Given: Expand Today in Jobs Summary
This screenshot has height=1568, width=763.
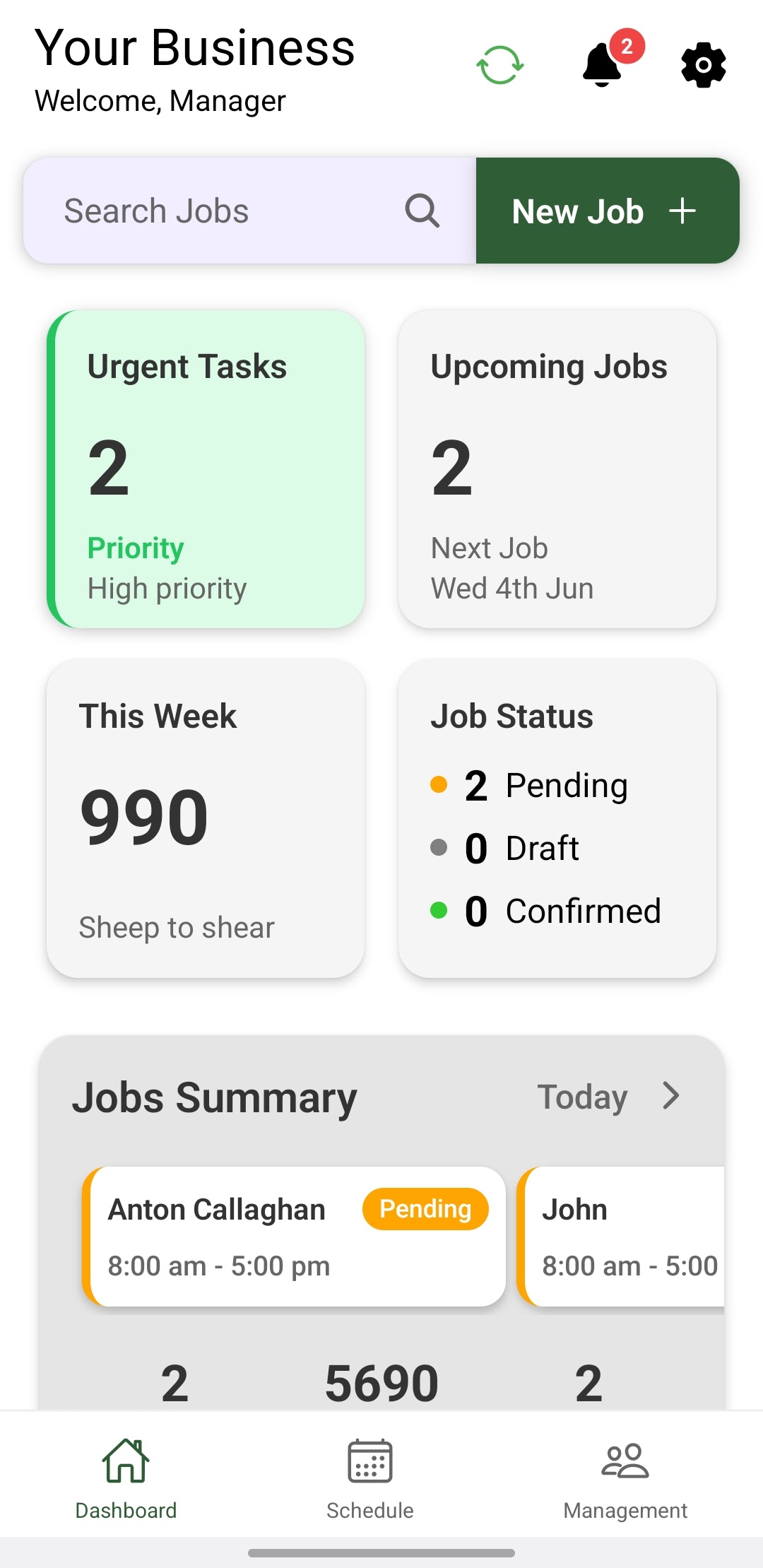Looking at the screenshot, I should click(x=608, y=1097).
